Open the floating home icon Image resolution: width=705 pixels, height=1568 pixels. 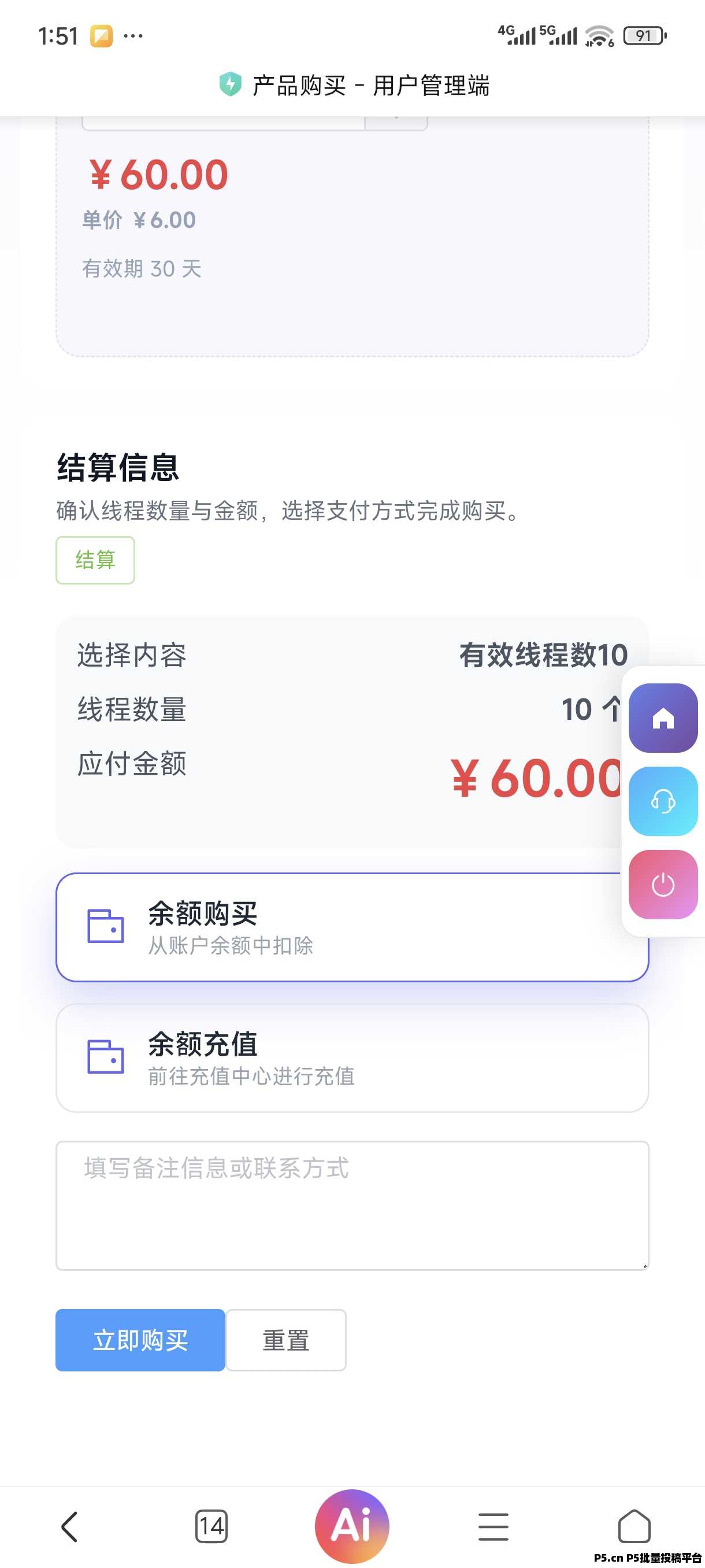coord(662,718)
